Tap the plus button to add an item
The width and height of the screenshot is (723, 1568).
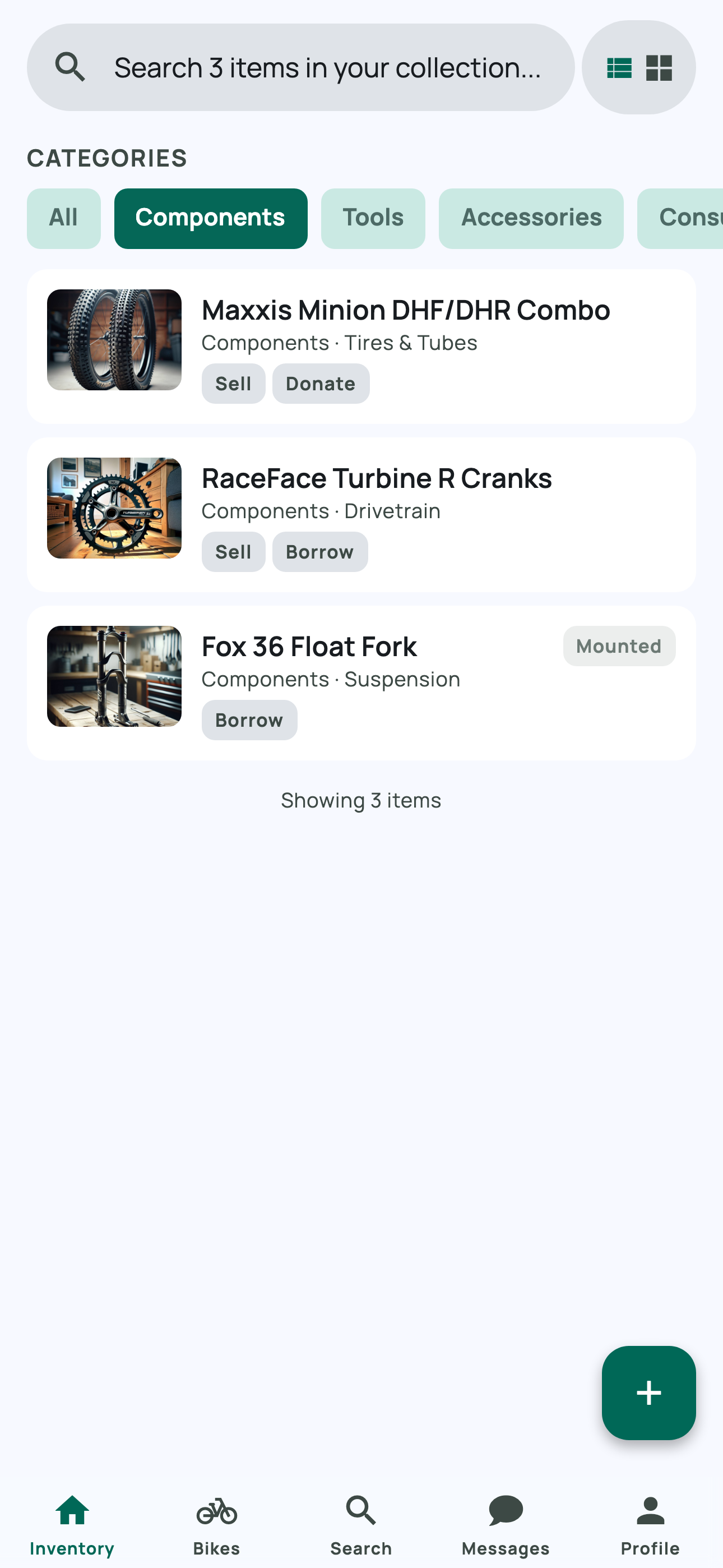(x=648, y=1393)
